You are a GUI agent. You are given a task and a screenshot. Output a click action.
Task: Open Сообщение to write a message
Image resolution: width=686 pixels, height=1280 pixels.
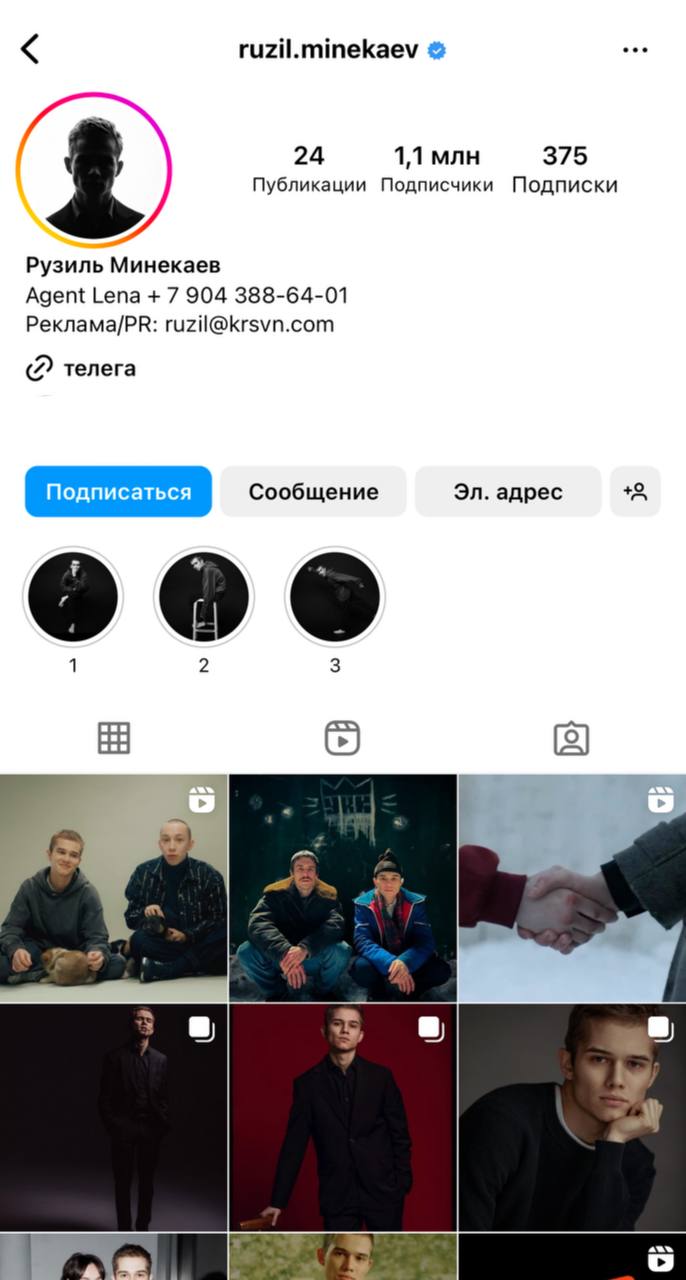pos(313,492)
